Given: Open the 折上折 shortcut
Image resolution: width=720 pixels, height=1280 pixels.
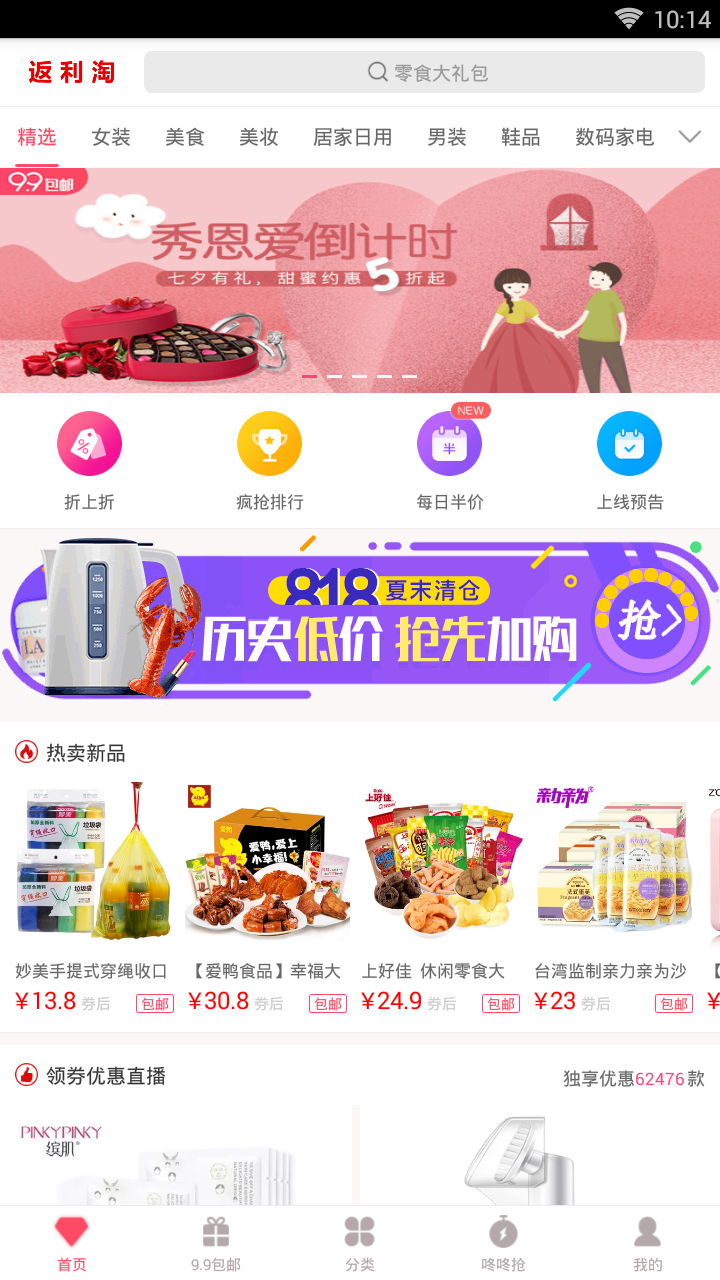Looking at the screenshot, I should pyautogui.click(x=89, y=460).
